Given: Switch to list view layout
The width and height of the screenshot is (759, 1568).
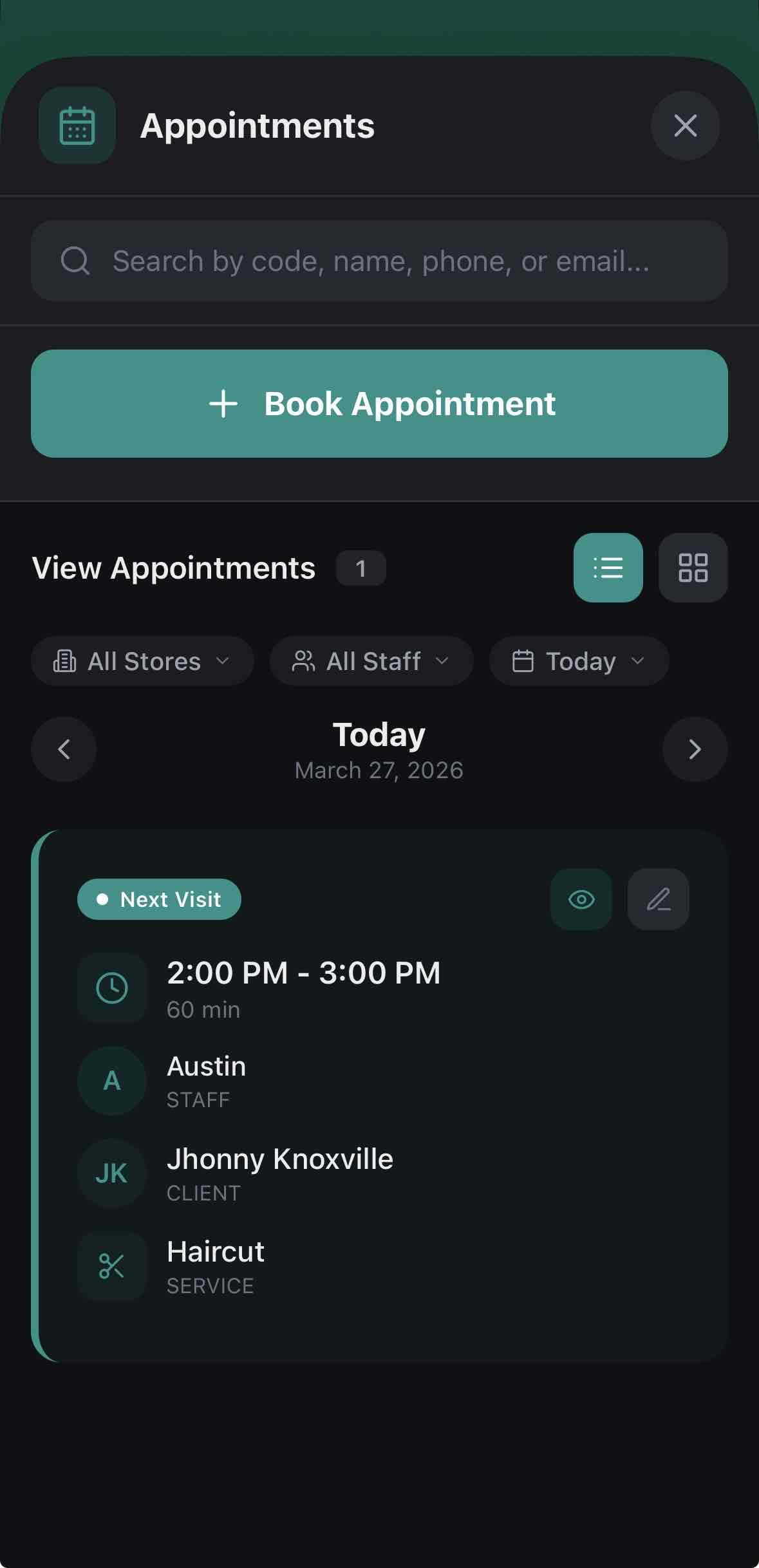Looking at the screenshot, I should pos(608,568).
